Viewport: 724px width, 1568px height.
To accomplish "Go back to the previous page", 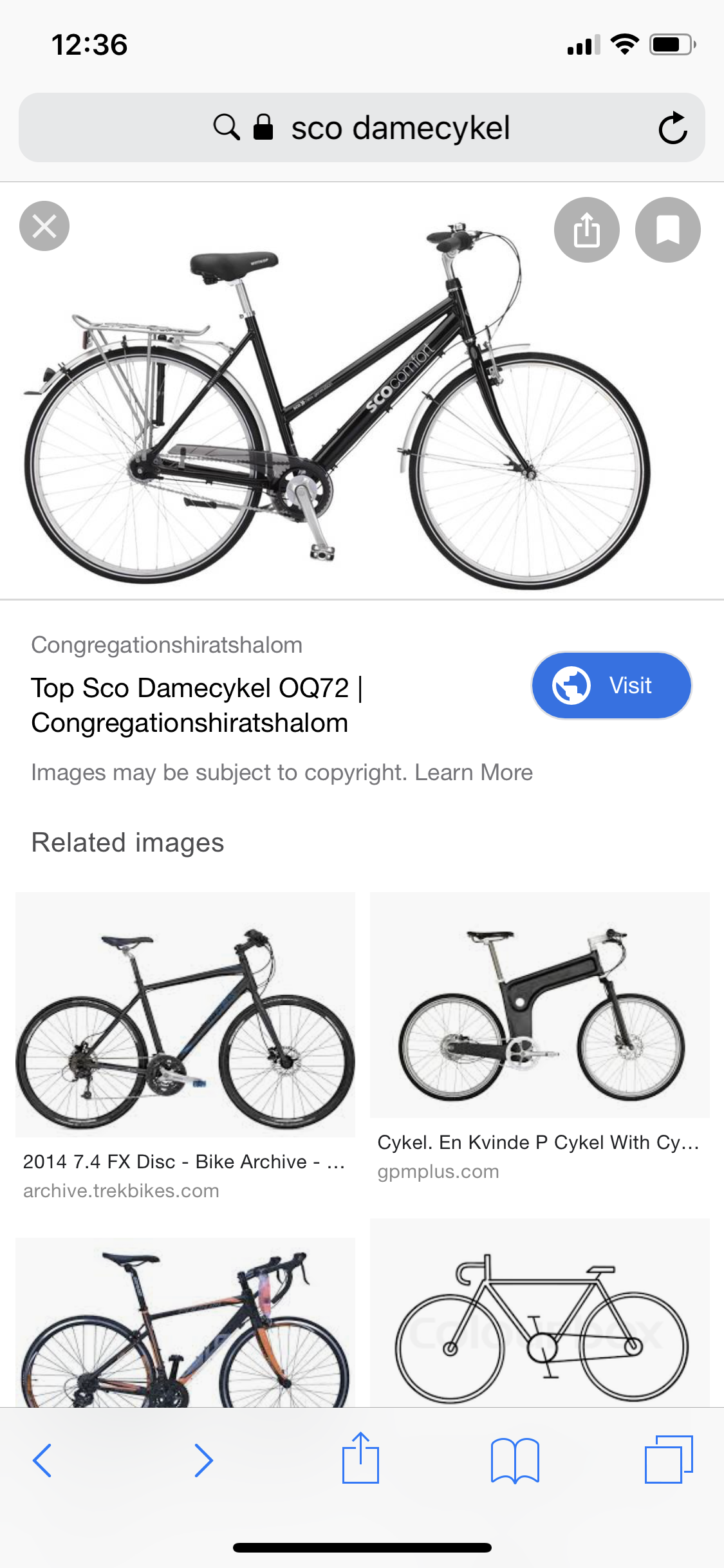I will point(42,1460).
